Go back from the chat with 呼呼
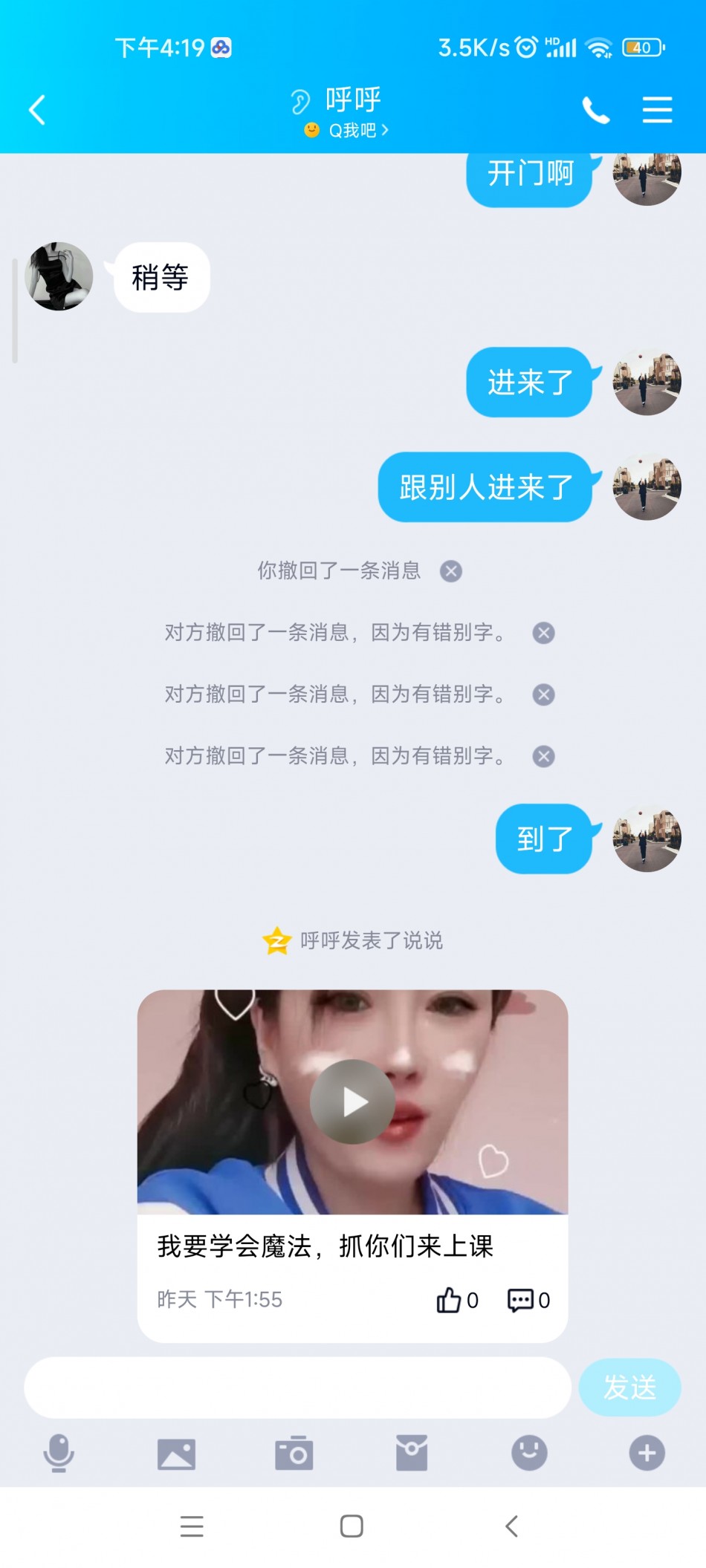Viewport: 706px width, 1568px height. click(37, 110)
